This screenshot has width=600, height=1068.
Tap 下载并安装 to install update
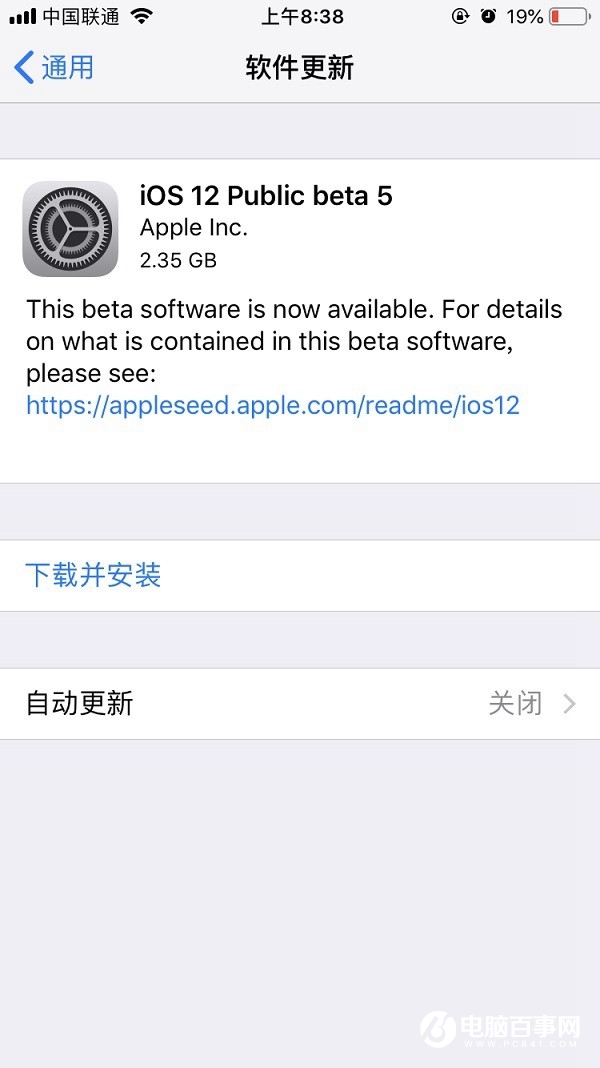tap(93, 575)
